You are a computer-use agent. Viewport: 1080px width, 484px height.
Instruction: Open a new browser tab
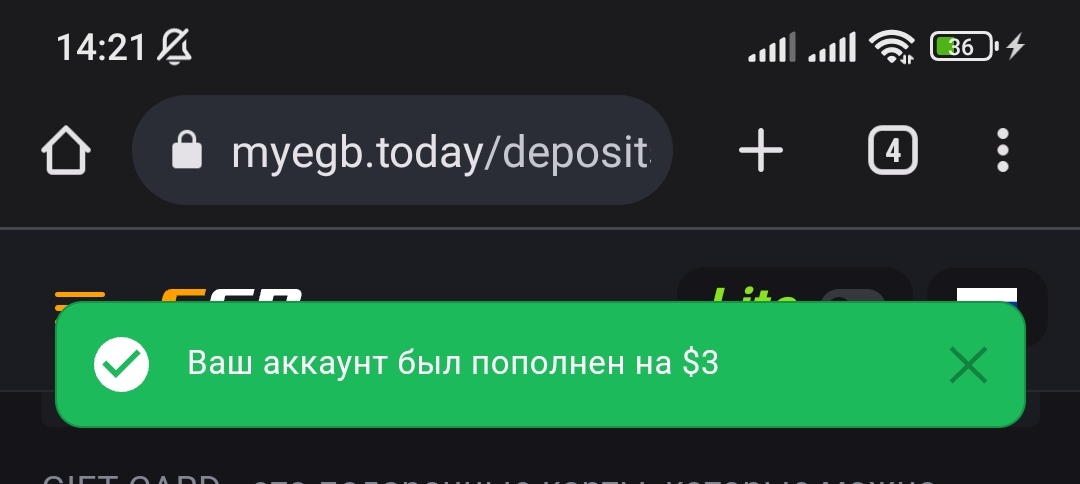pos(761,151)
